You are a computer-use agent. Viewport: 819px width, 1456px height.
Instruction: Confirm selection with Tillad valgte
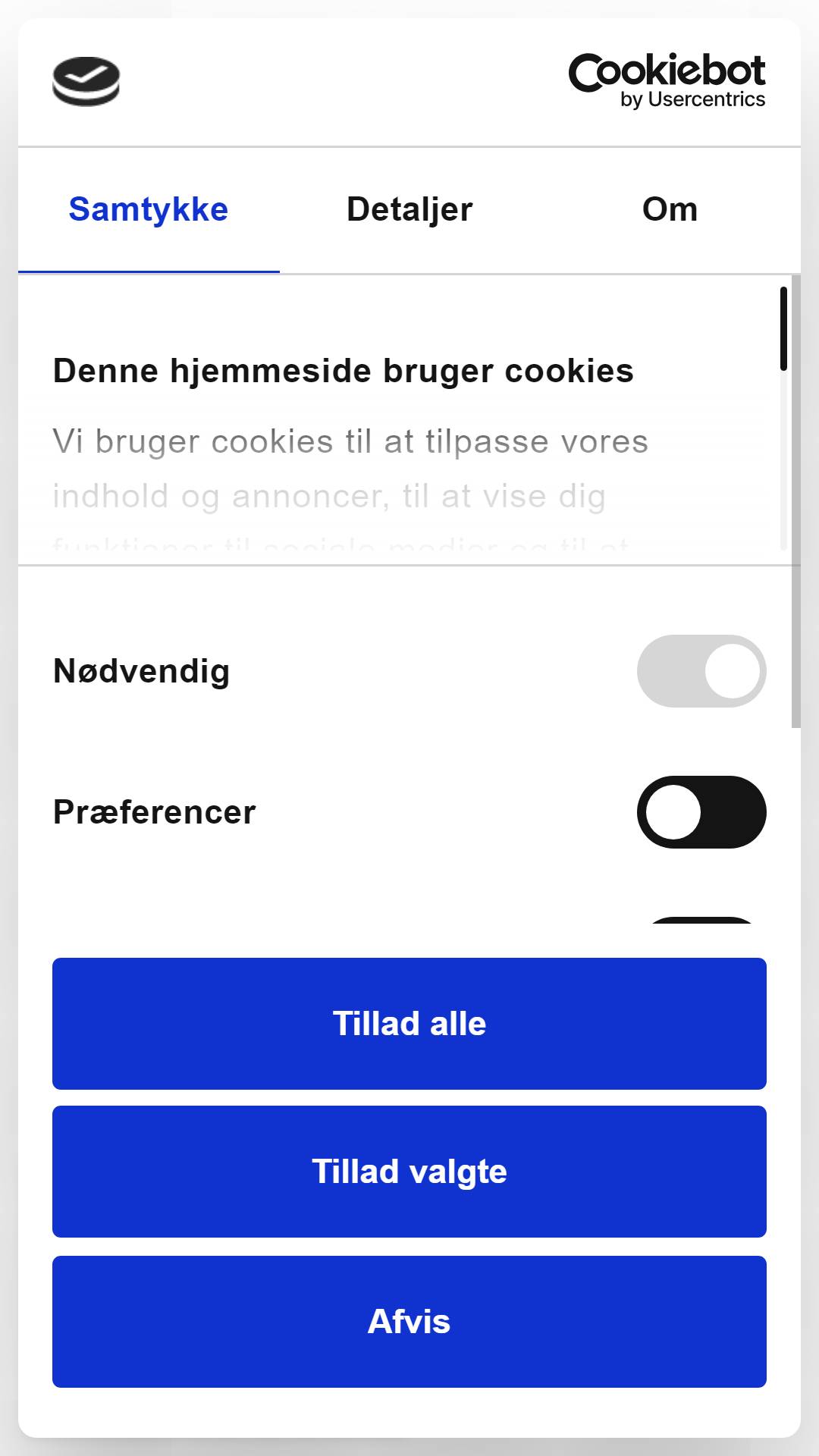click(x=409, y=1172)
